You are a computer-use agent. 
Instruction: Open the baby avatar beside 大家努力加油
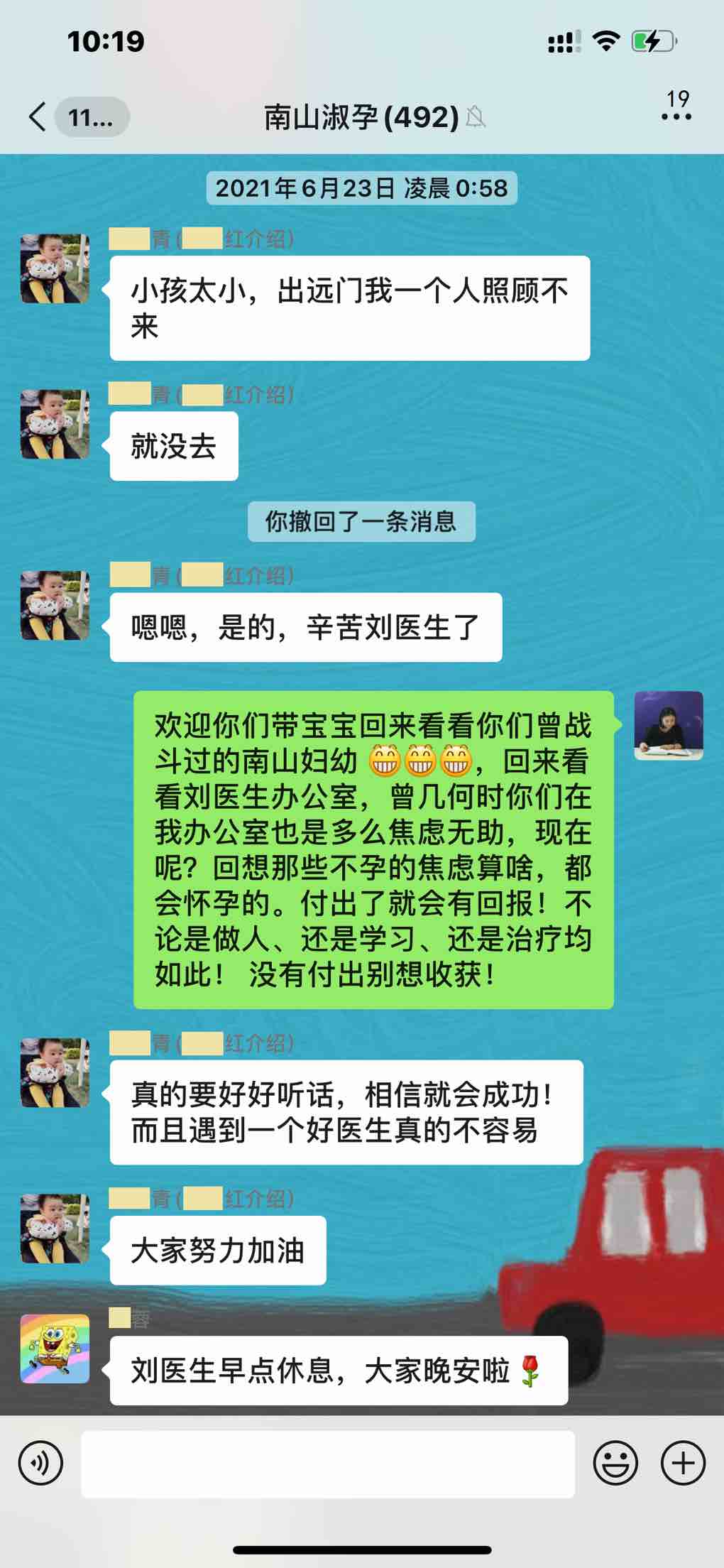55,1229
